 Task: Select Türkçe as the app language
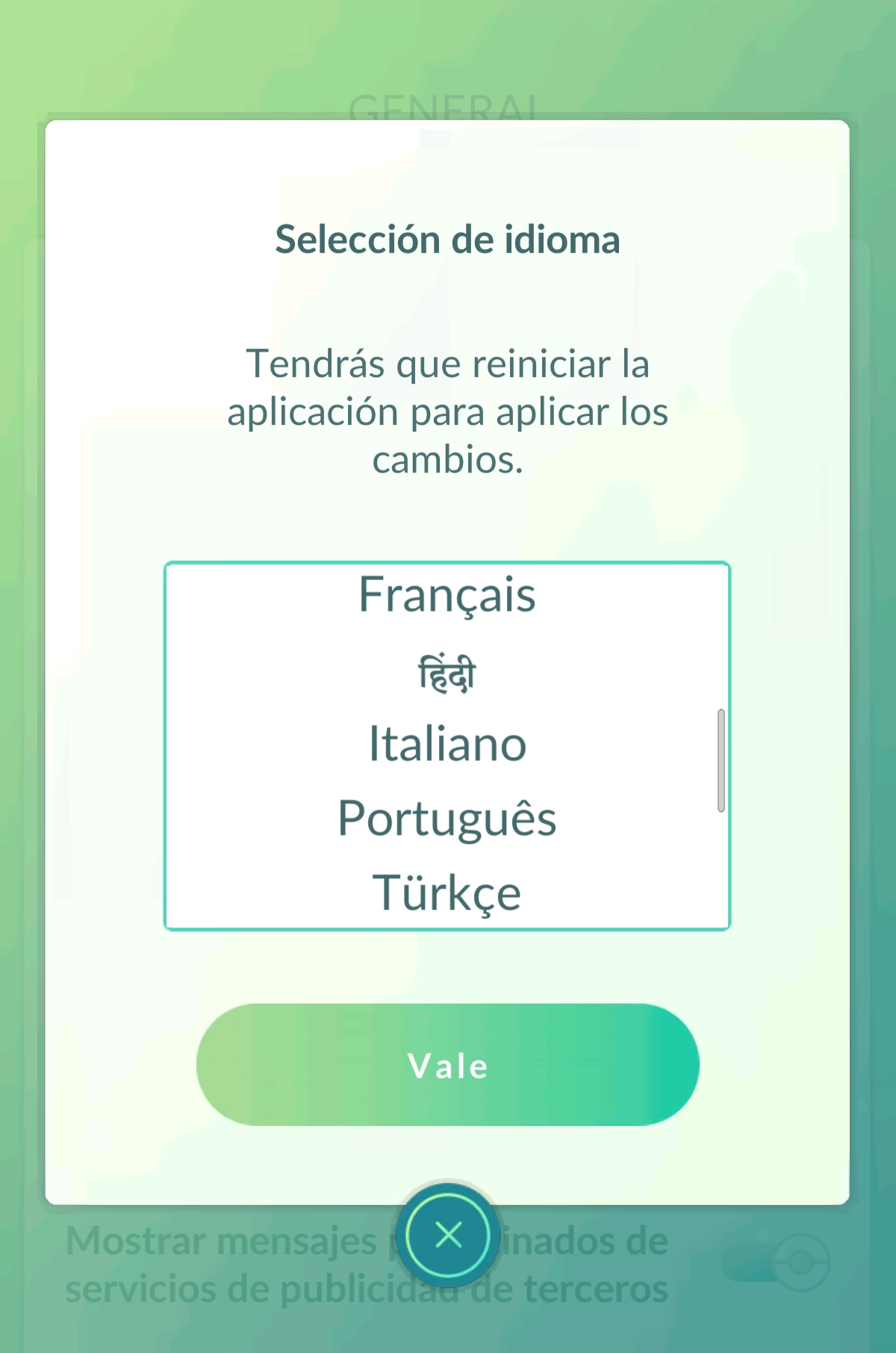click(x=447, y=892)
